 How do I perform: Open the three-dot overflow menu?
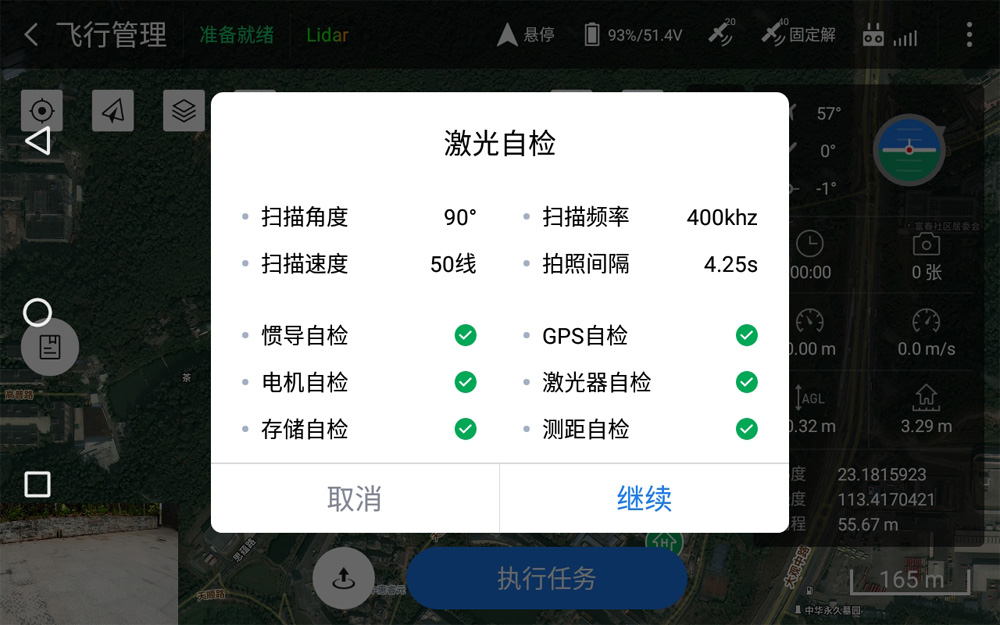(x=968, y=35)
